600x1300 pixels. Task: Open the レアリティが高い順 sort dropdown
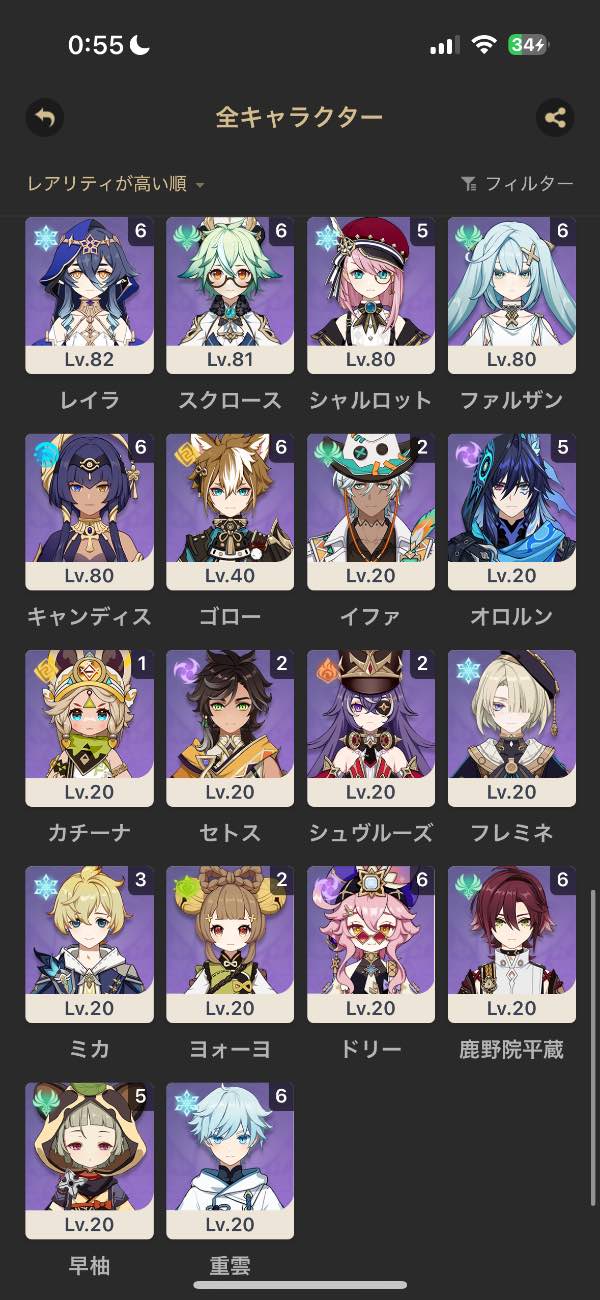tap(116, 184)
